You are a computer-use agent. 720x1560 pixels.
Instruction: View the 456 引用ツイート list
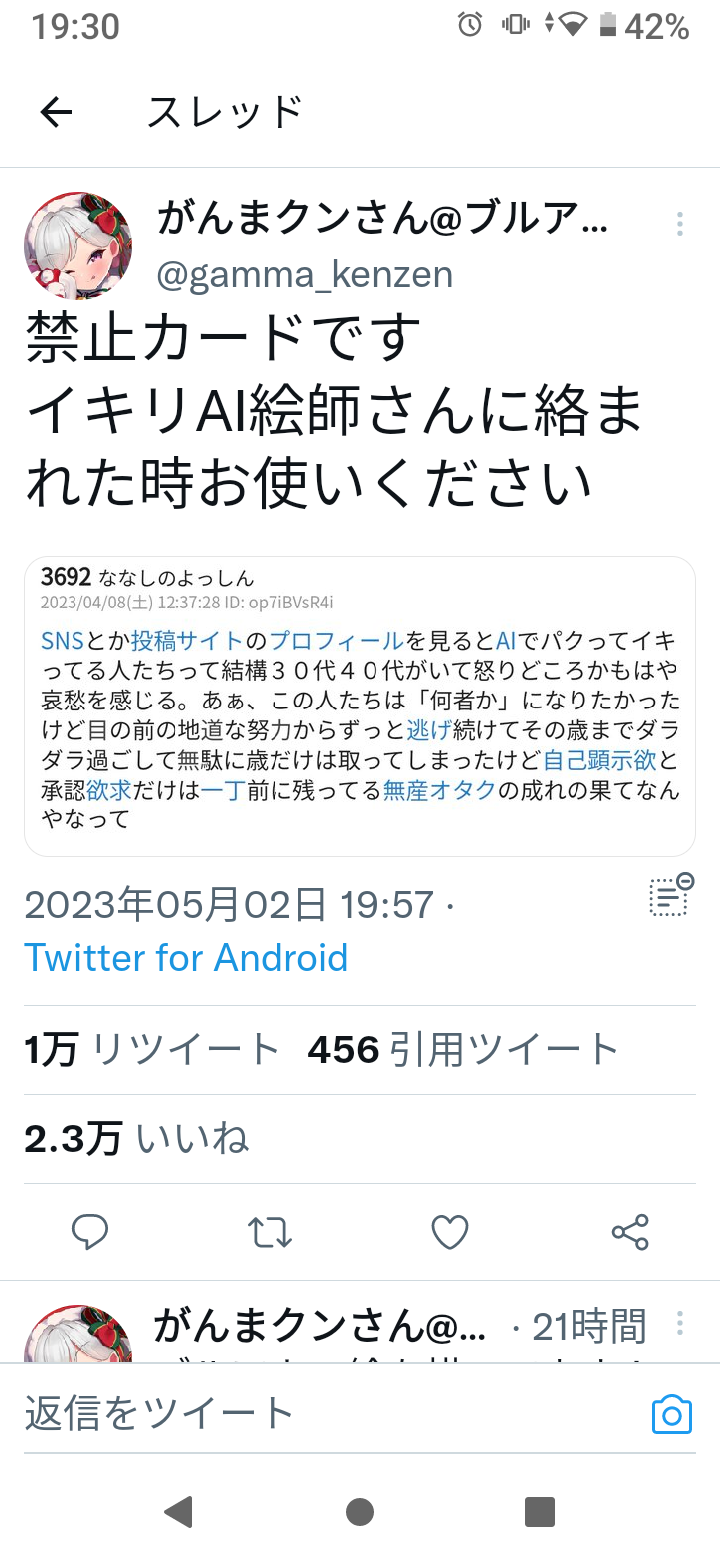point(464,1050)
